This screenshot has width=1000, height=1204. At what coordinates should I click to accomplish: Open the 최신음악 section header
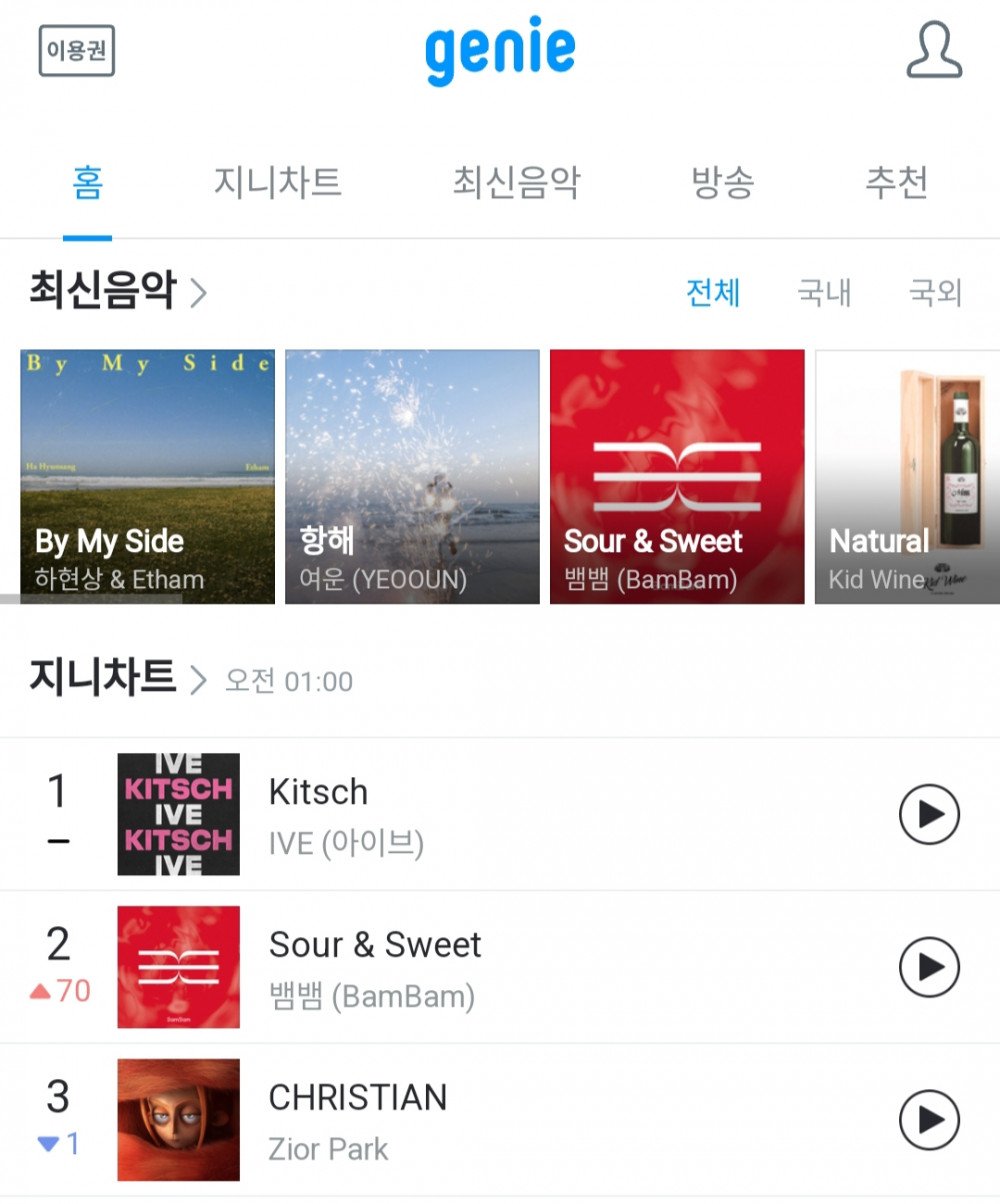pos(117,291)
